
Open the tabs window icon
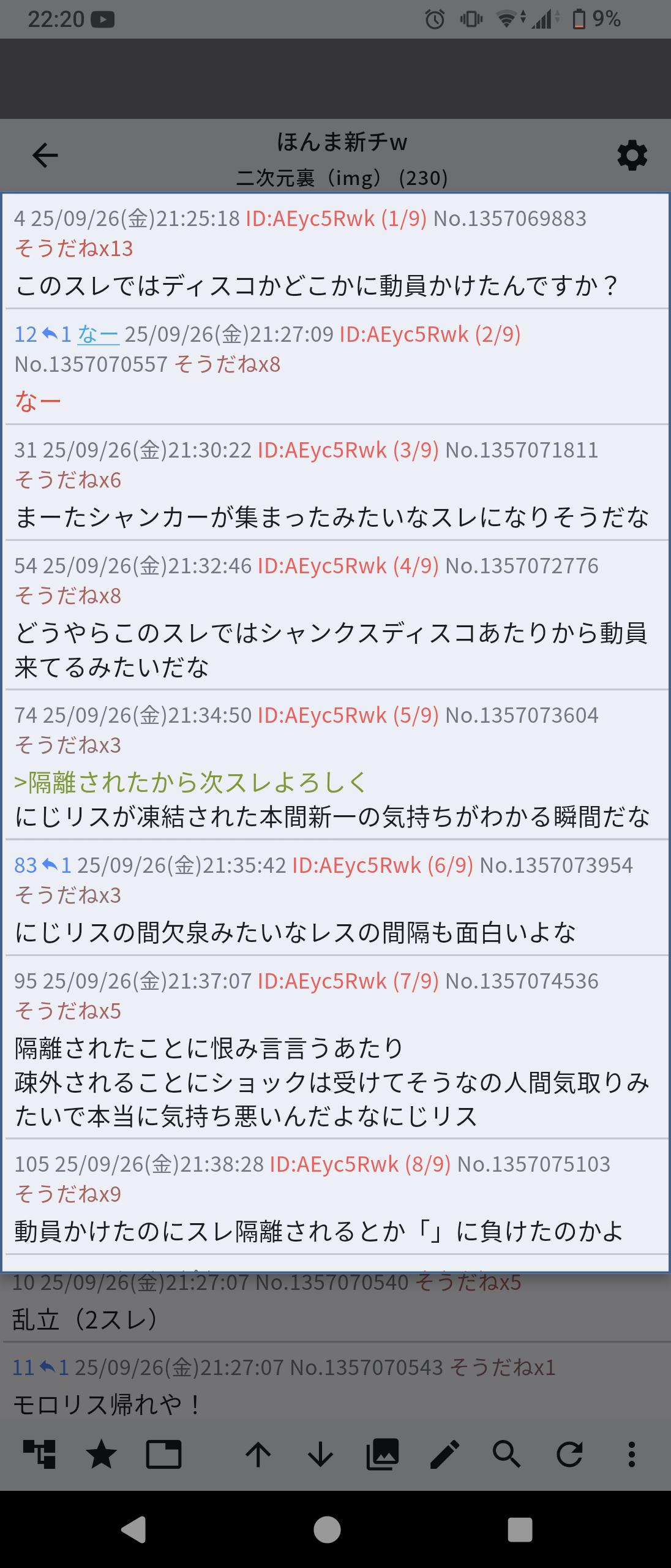[x=163, y=1454]
